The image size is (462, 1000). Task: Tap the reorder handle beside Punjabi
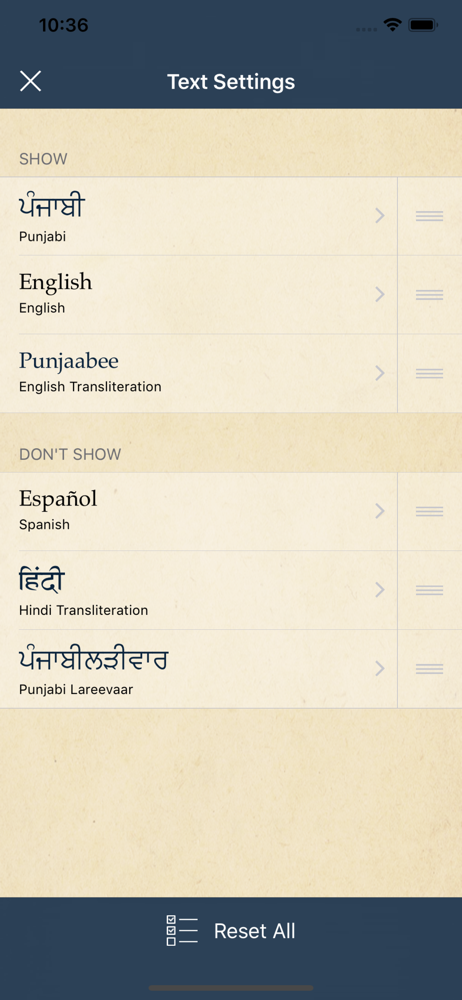coord(429,216)
